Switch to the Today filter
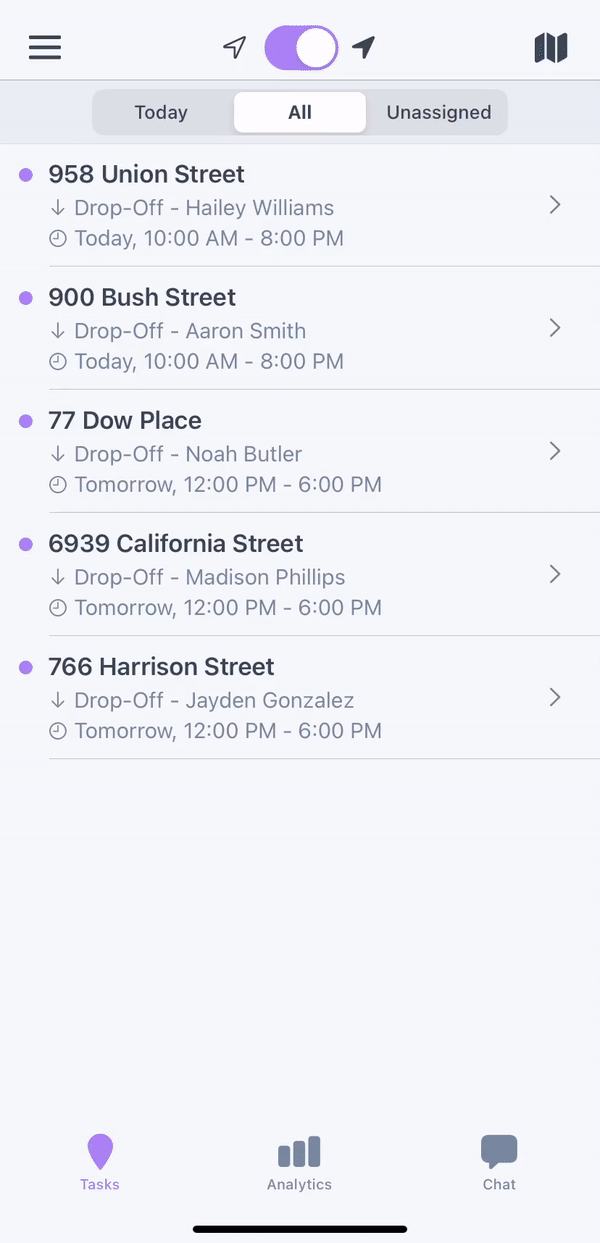 pos(162,112)
